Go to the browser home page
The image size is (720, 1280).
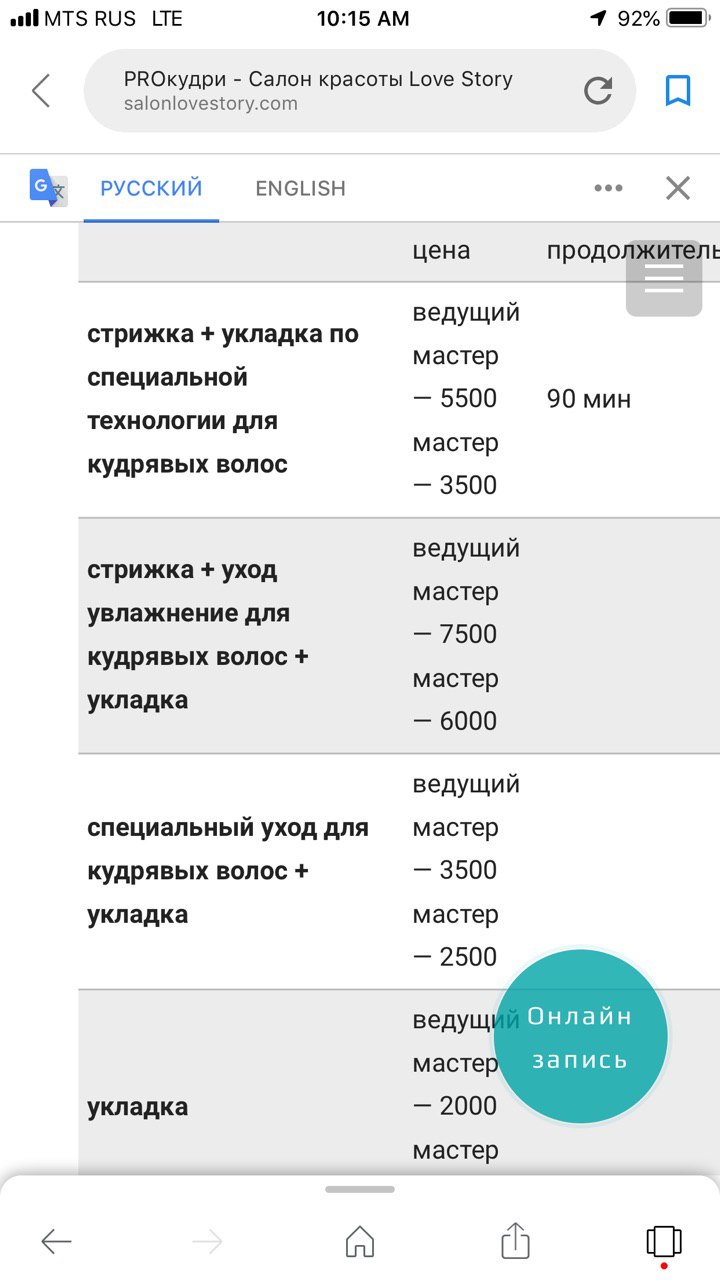point(360,1242)
